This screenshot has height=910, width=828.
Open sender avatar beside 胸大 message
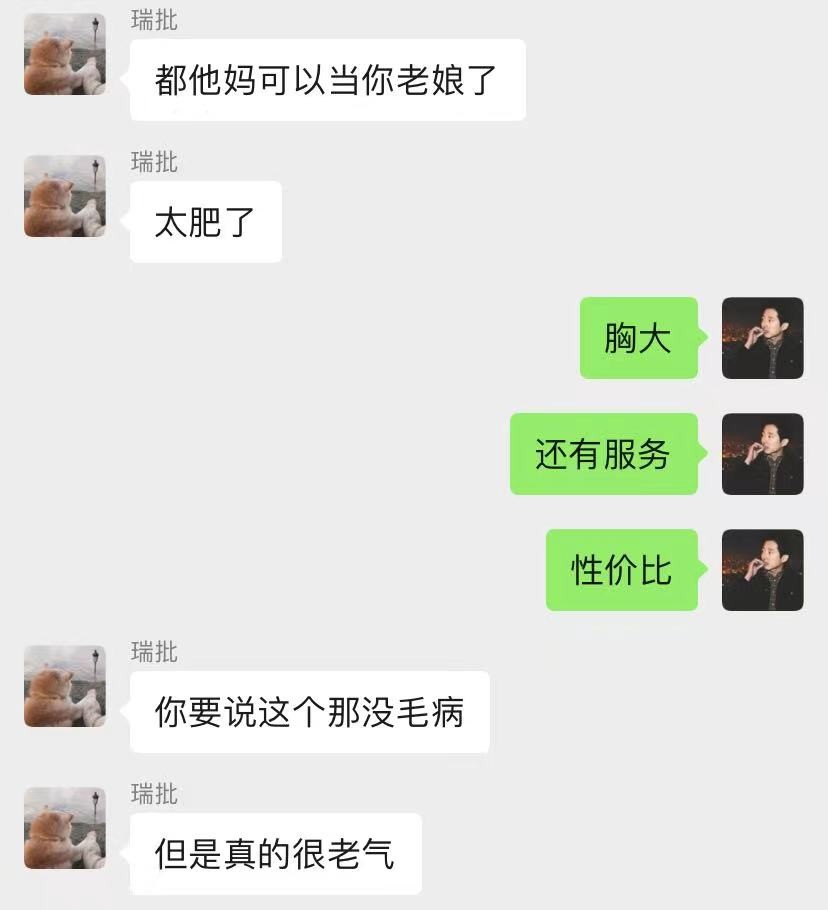pyautogui.click(x=762, y=338)
